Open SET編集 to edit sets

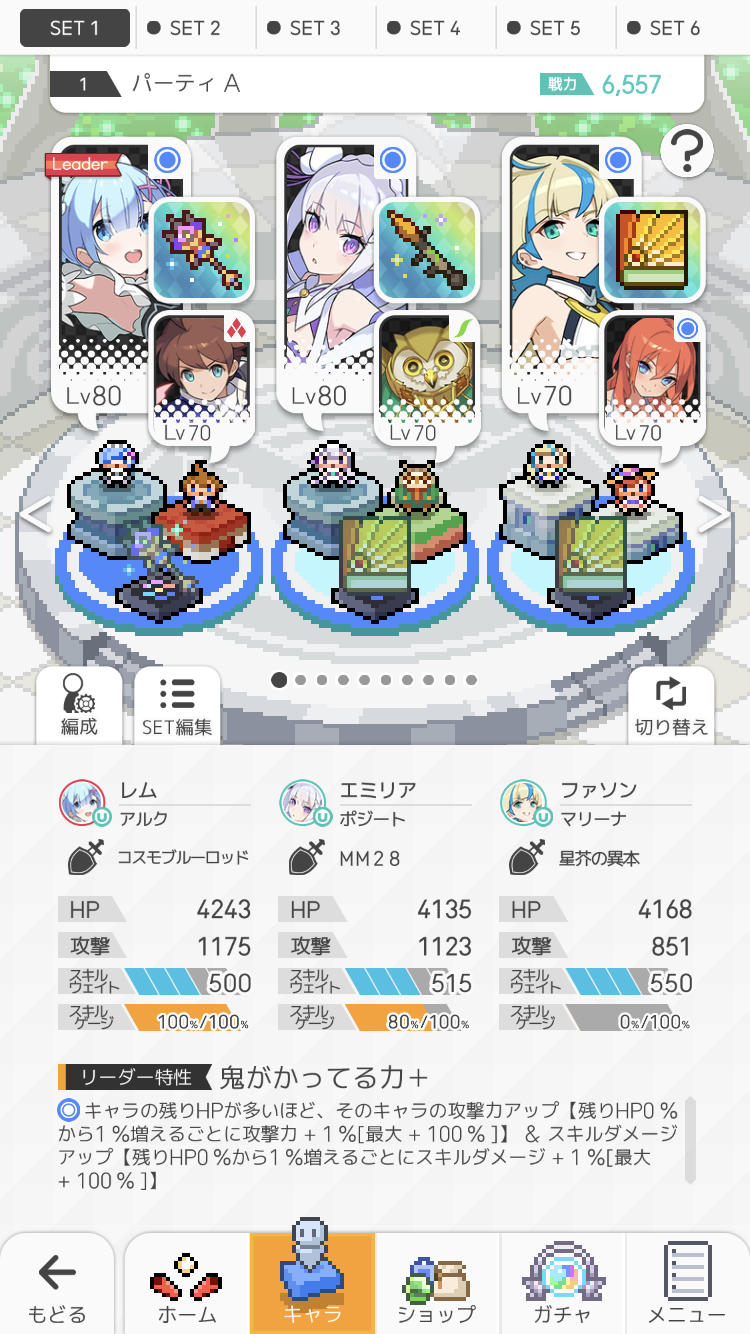click(177, 705)
